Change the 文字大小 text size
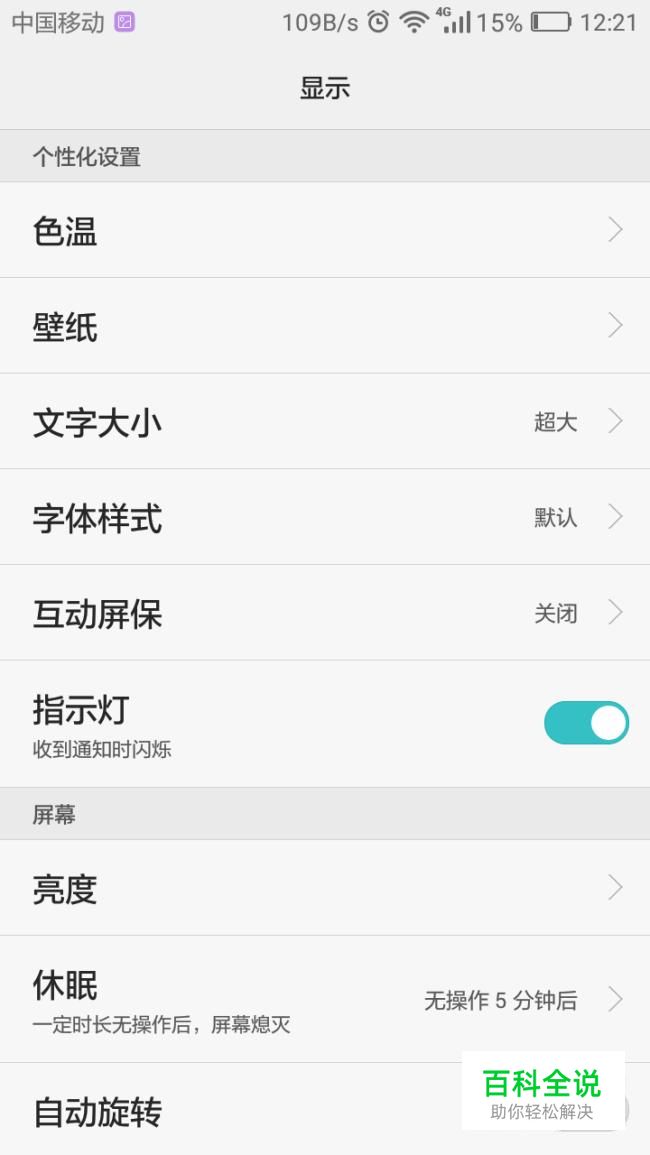650x1155 pixels. [325, 421]
